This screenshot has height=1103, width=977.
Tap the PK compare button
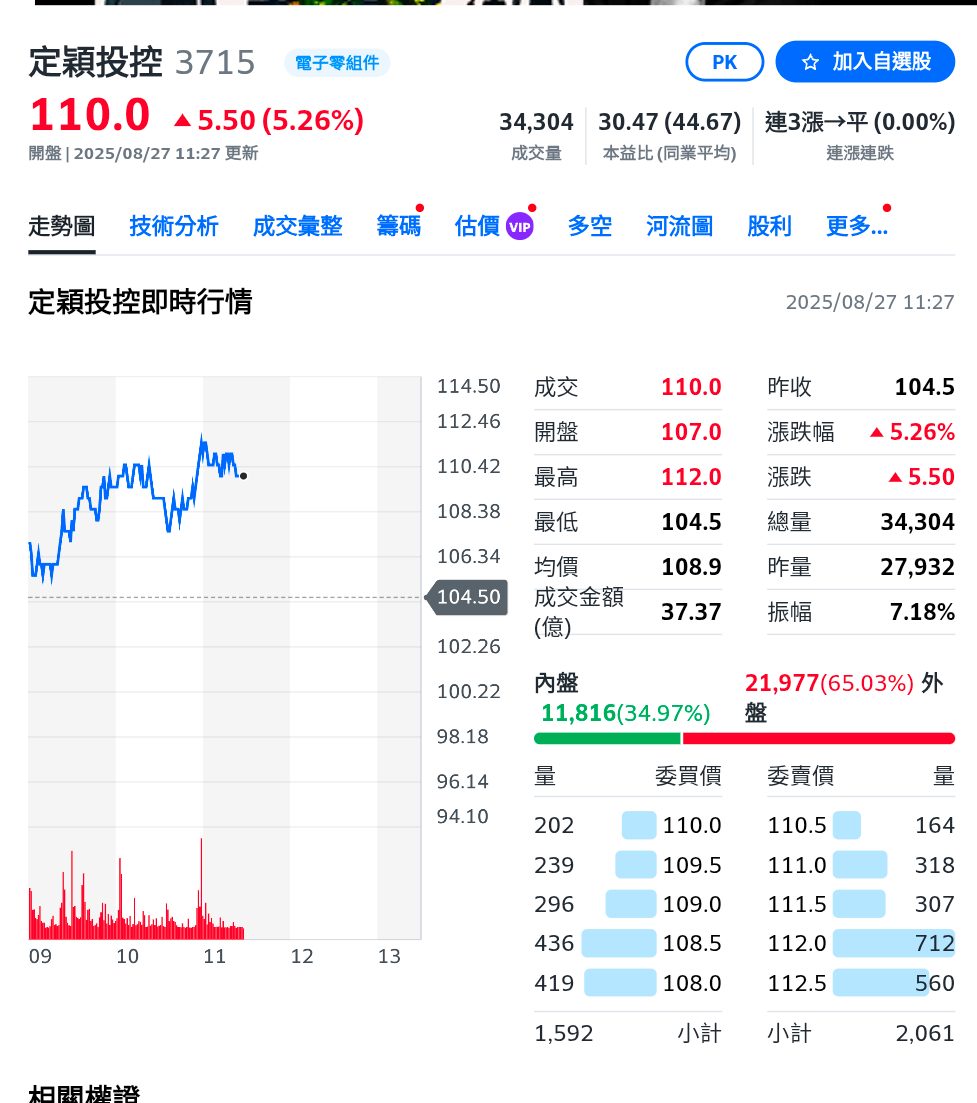coord(724,62)
